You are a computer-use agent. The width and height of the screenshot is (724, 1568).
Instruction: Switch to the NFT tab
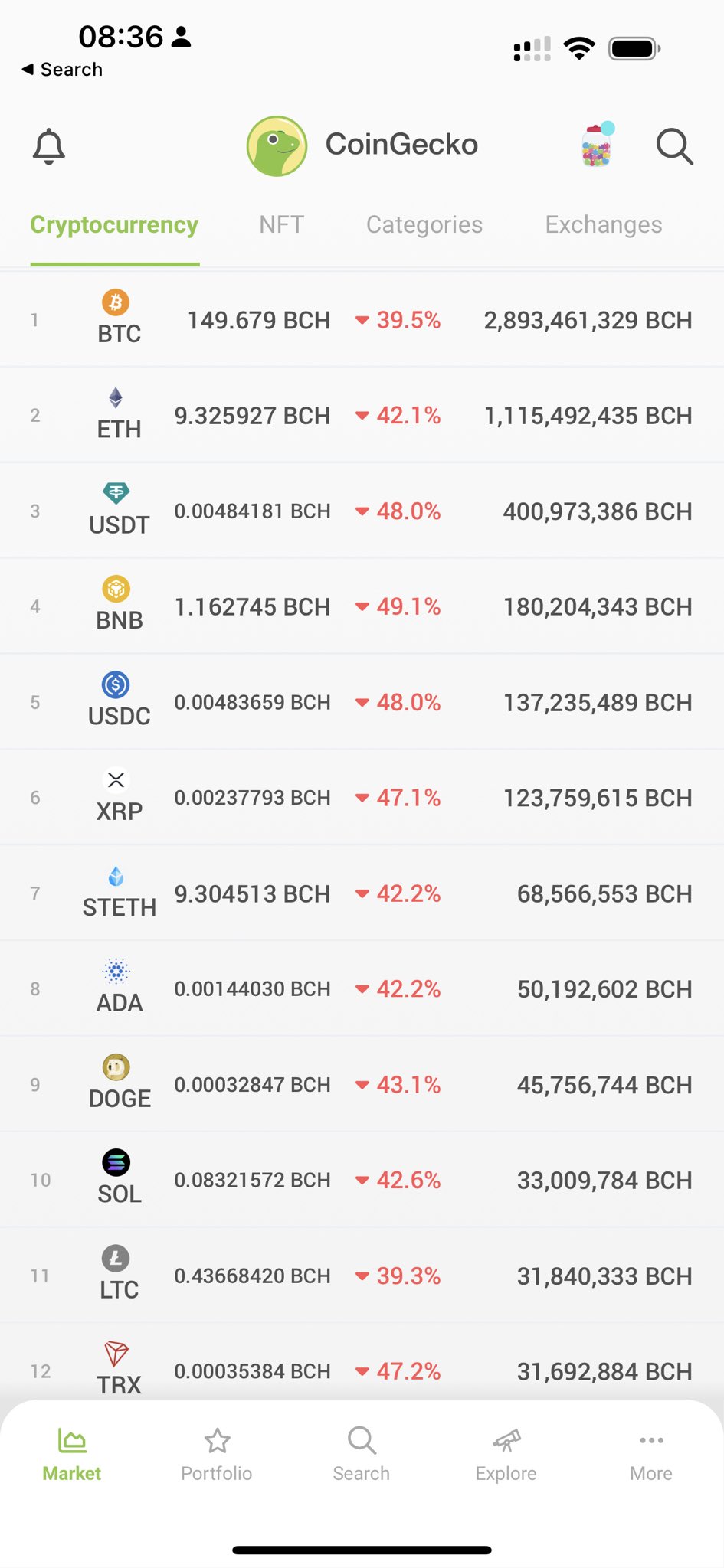282,224
